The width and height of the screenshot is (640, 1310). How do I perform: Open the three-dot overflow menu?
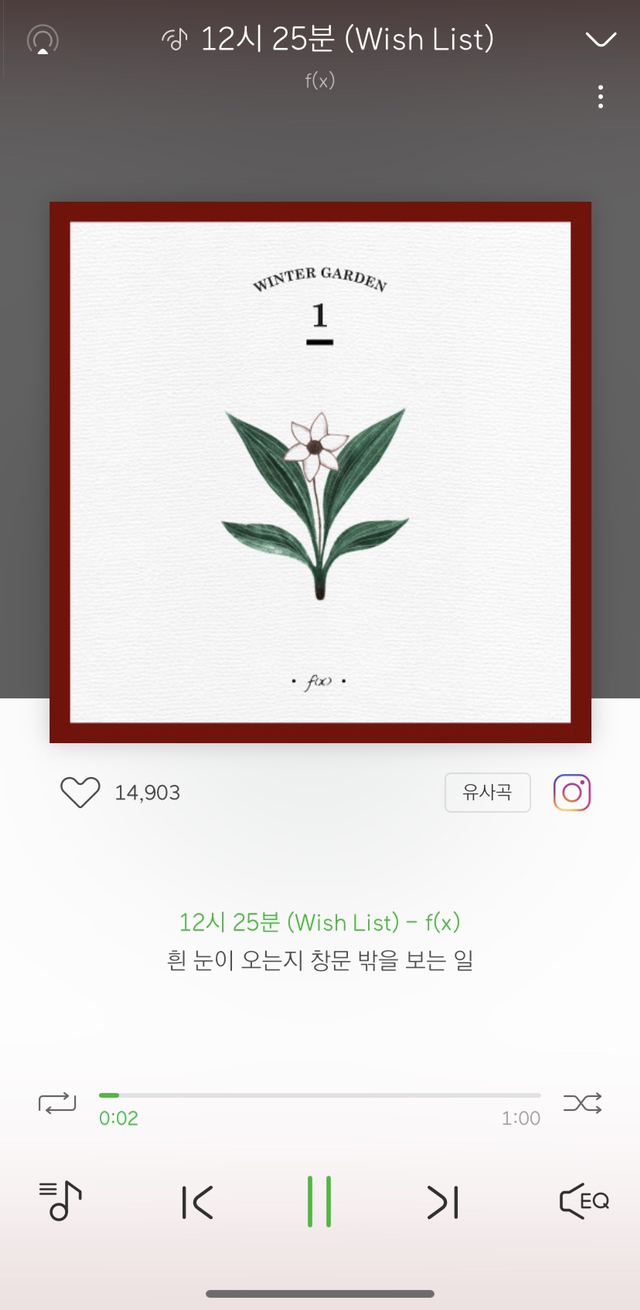pyautogui.click(x=600, y=97)
